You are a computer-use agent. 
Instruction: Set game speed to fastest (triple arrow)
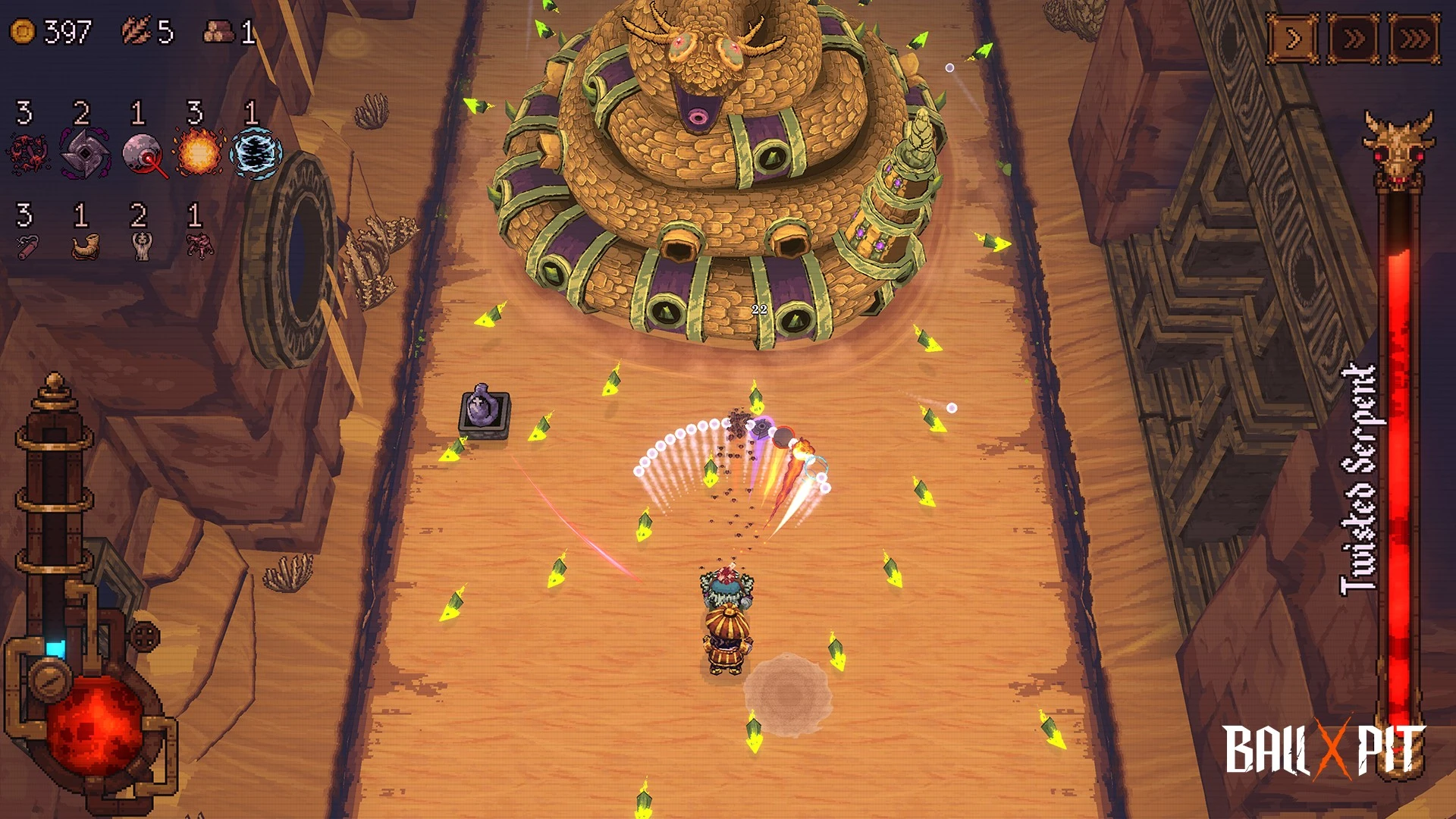point(1414,38)
